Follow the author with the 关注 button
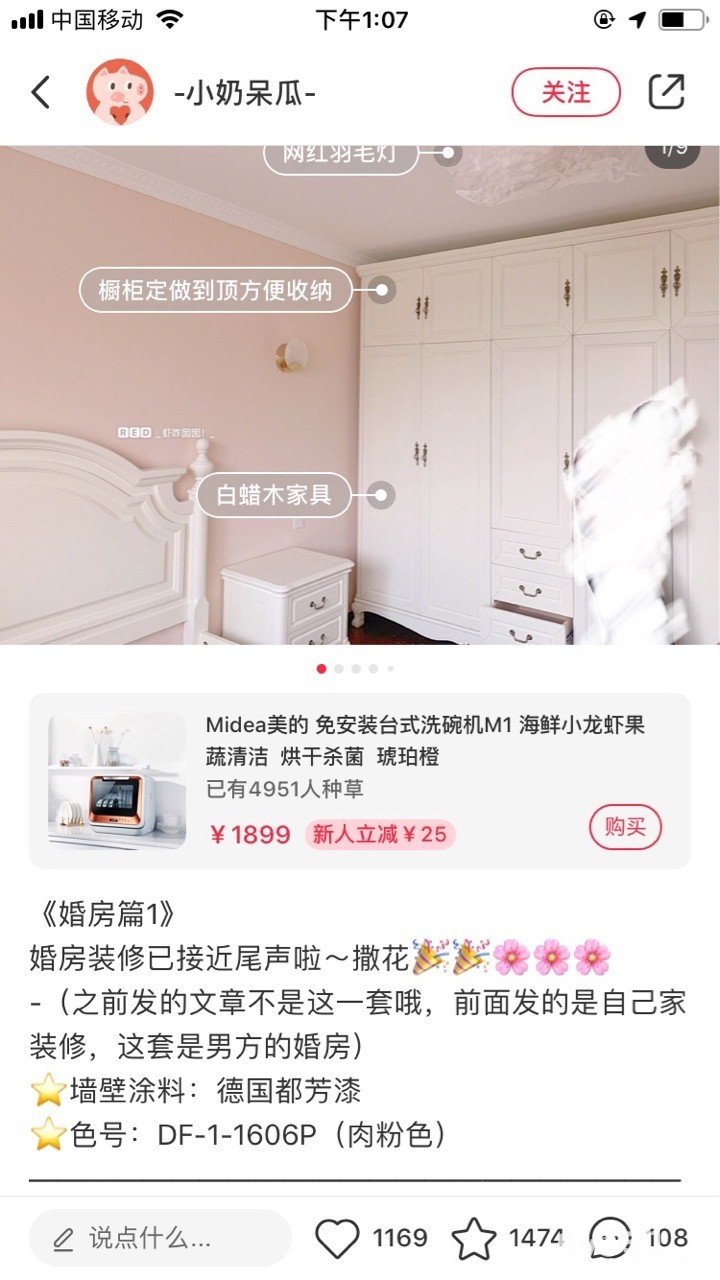Image resolution: width=720 pixels, height=1280 pixels. (566, 92)
